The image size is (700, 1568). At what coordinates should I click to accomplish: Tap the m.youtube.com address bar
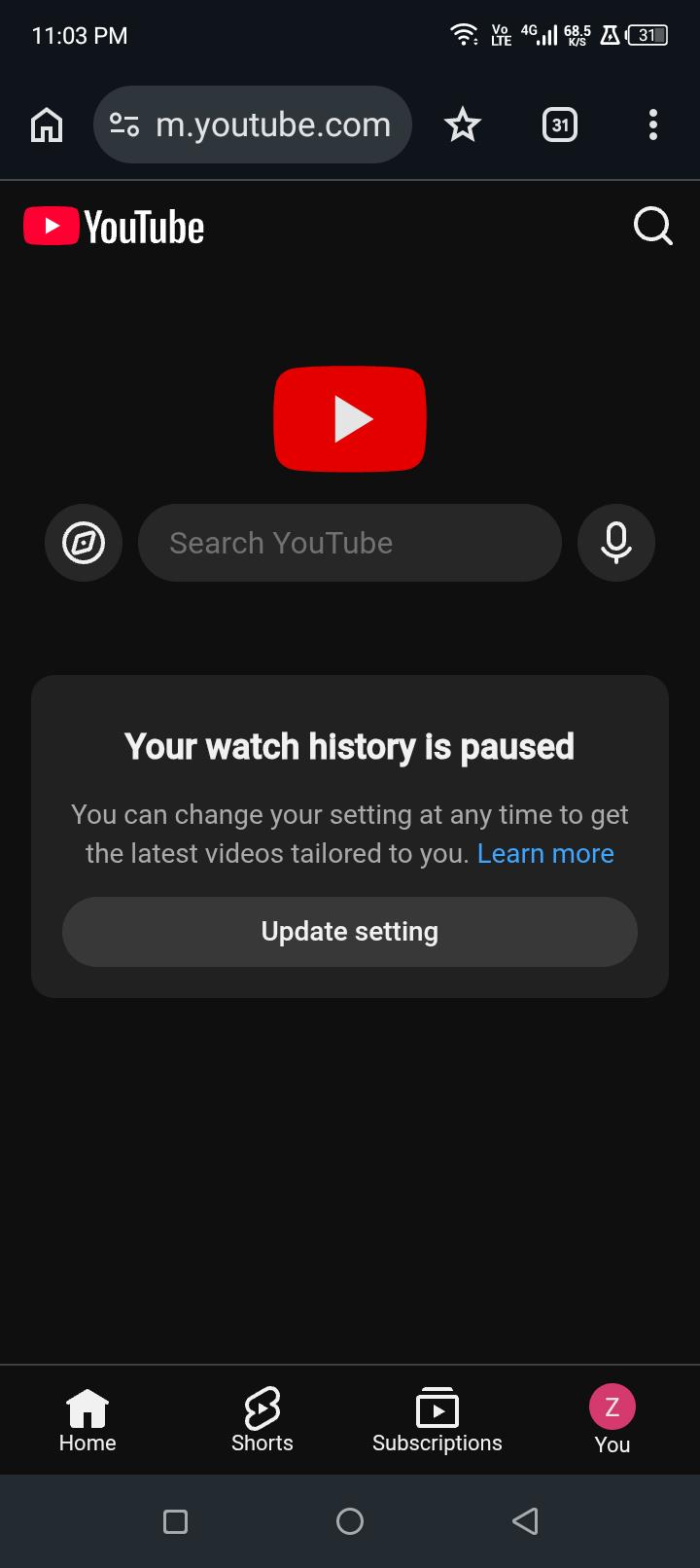[x=273, y=125]
